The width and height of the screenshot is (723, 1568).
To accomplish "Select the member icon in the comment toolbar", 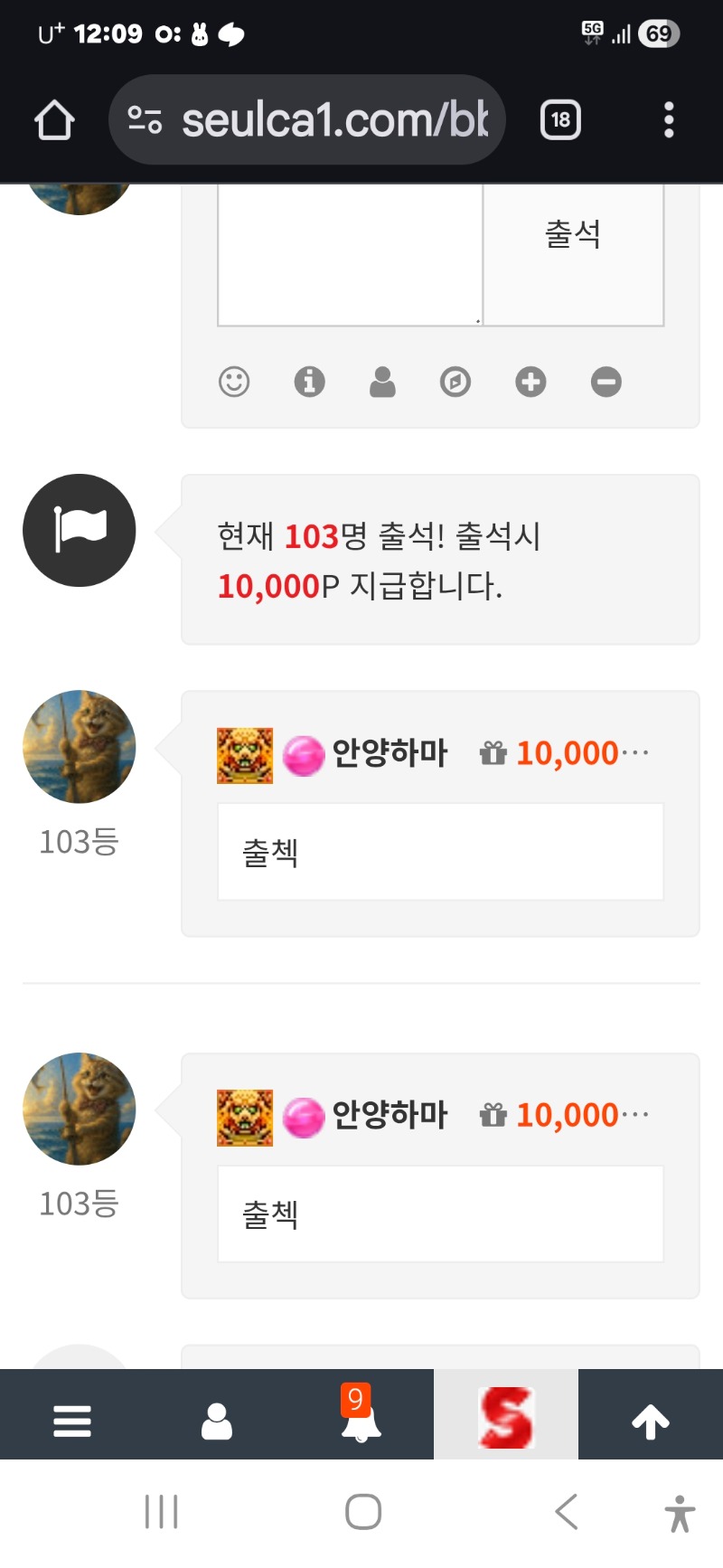I will pos(381,382).
